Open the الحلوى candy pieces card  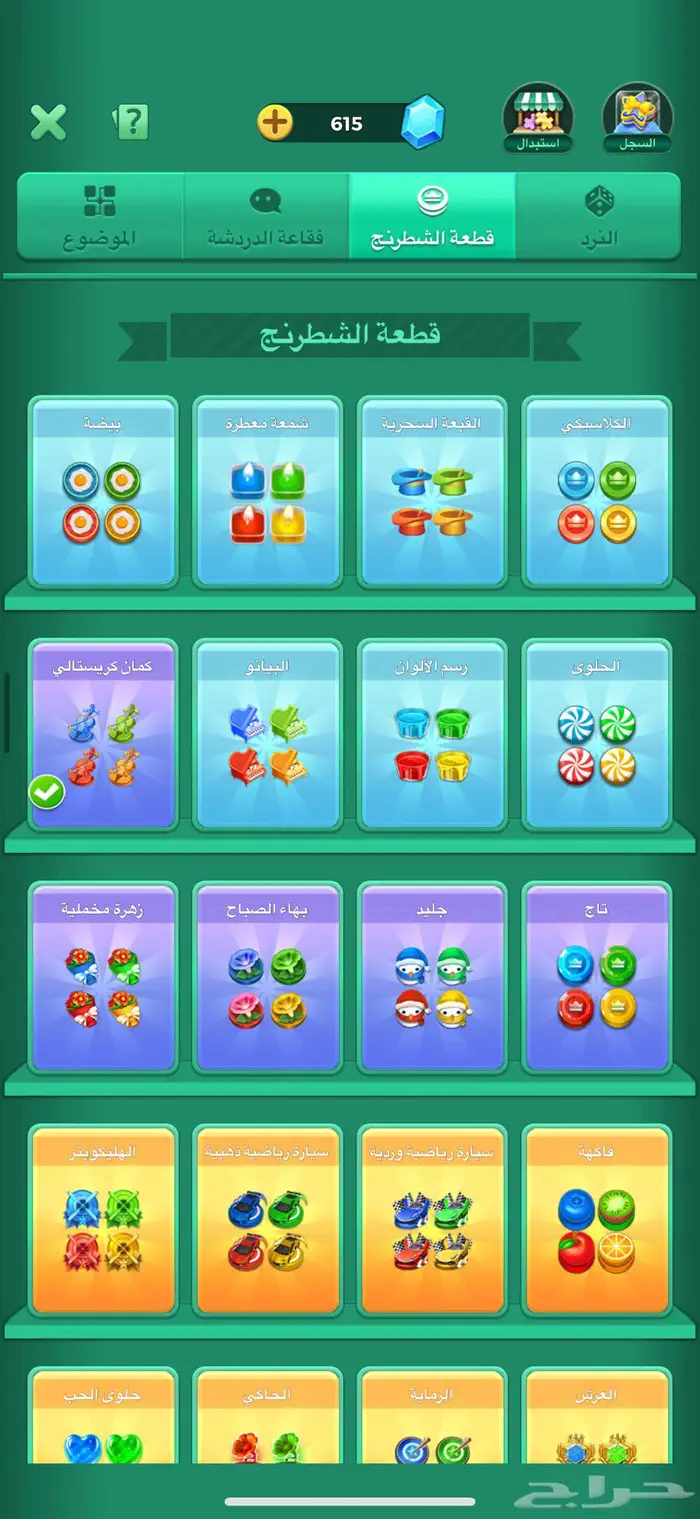tap(597, 734)
